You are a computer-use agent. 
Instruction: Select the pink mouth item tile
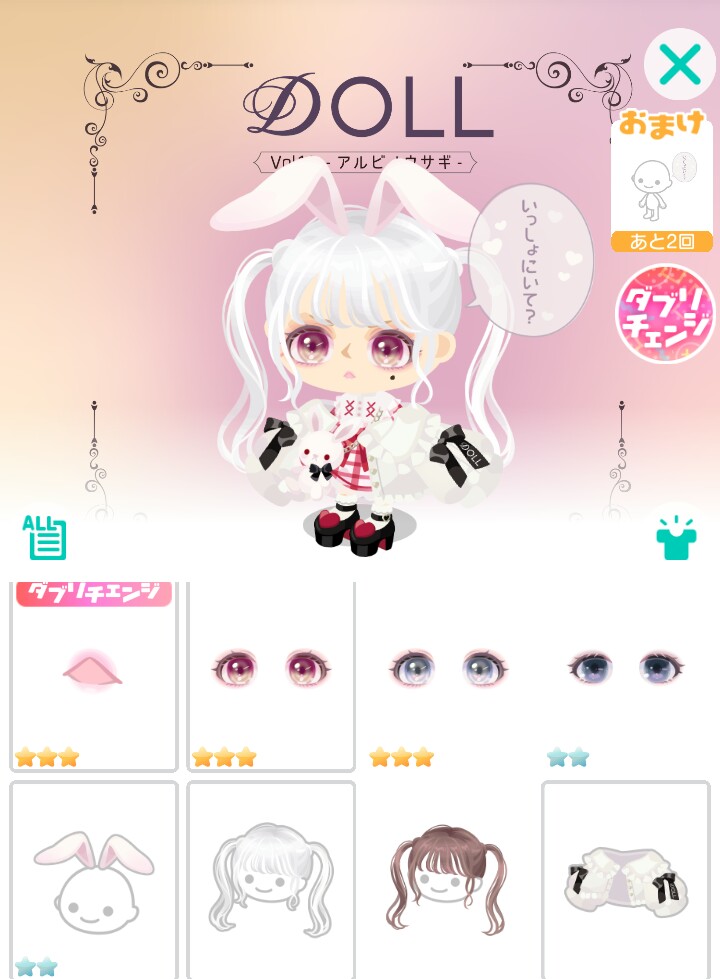pyautogui.click(x=93, y=675)
